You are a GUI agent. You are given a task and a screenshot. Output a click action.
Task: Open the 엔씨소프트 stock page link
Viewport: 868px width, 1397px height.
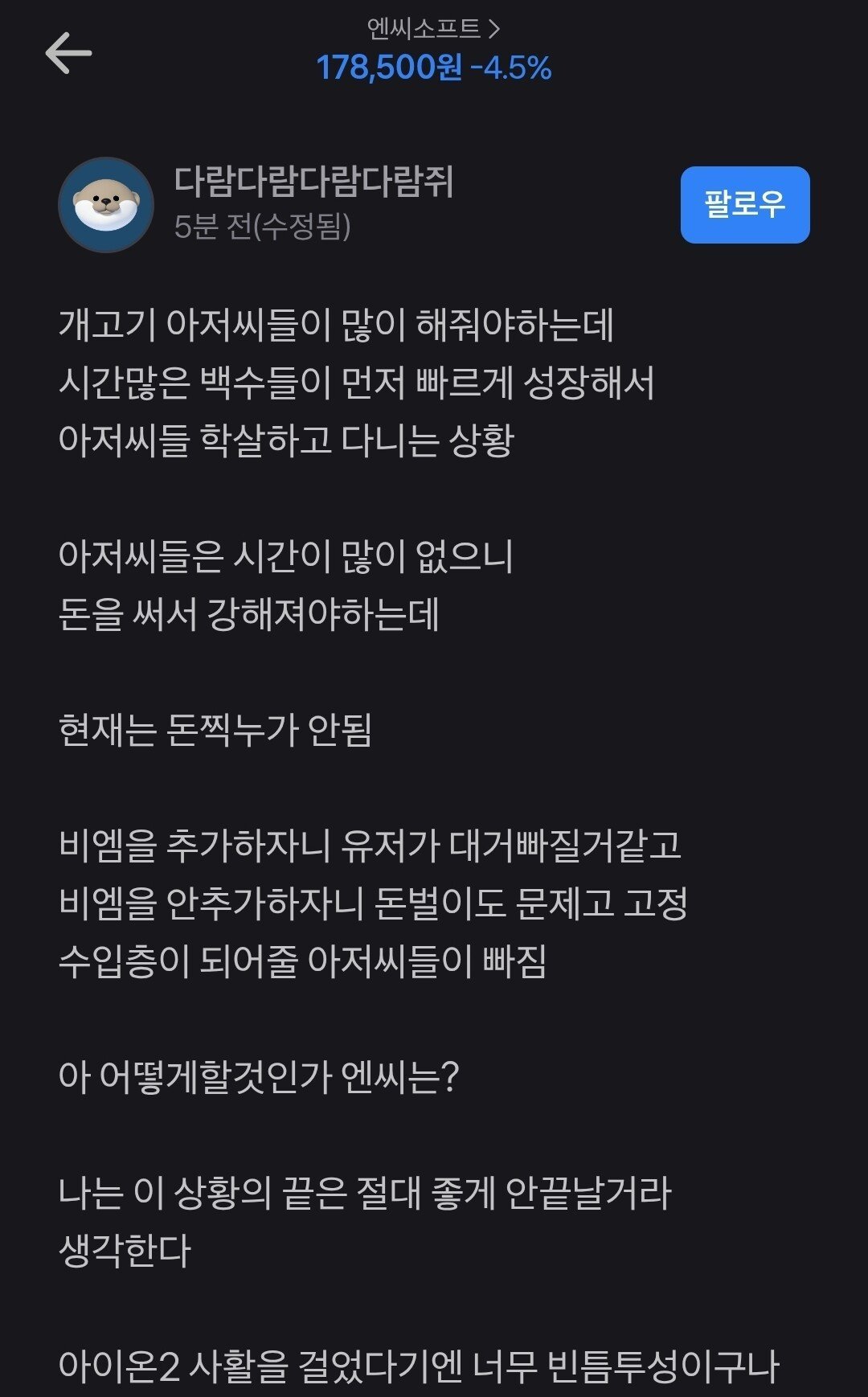433,29
